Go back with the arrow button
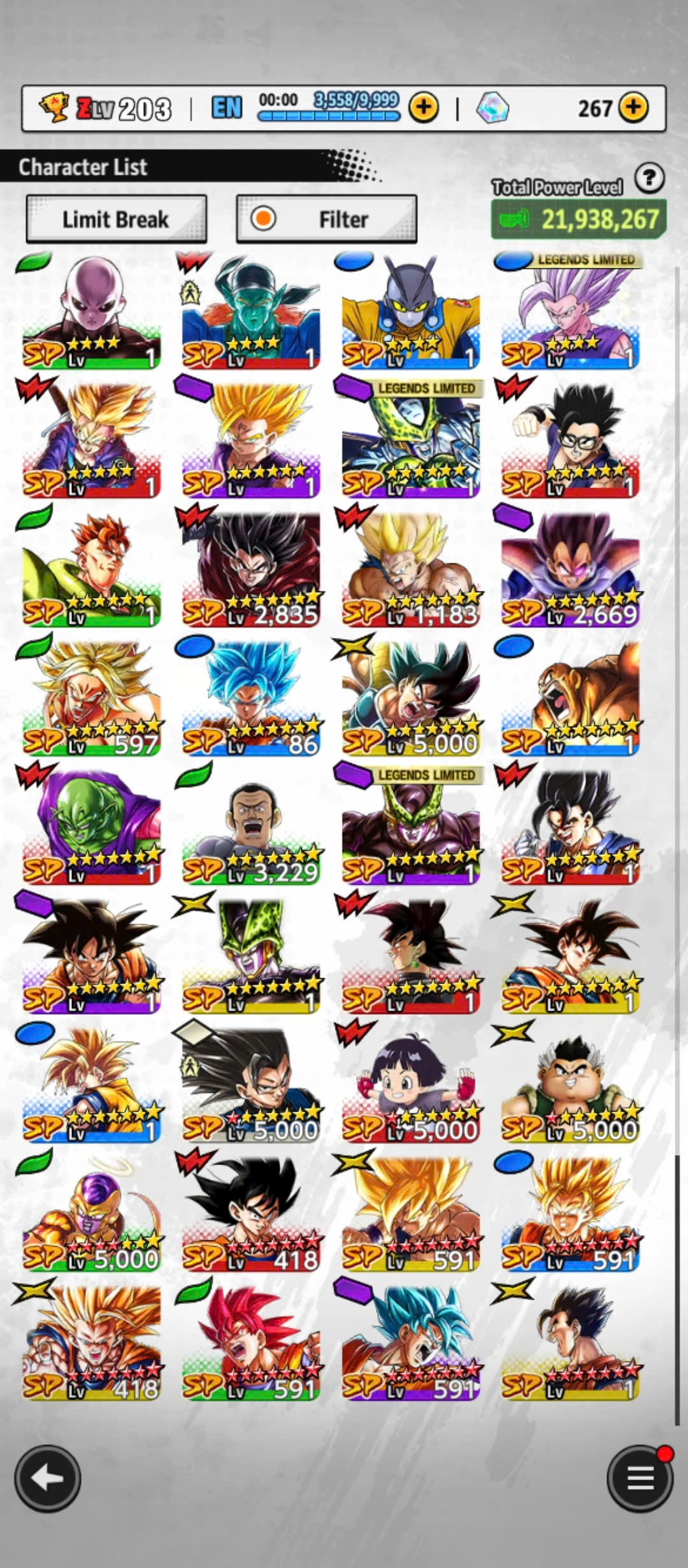688x1568 pixels. (x=47, y=1477)
